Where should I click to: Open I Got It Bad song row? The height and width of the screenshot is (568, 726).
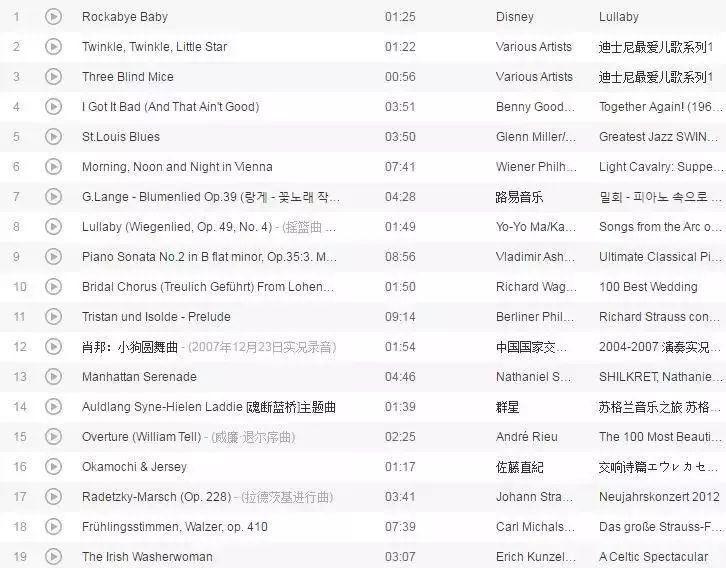[170, 107]
